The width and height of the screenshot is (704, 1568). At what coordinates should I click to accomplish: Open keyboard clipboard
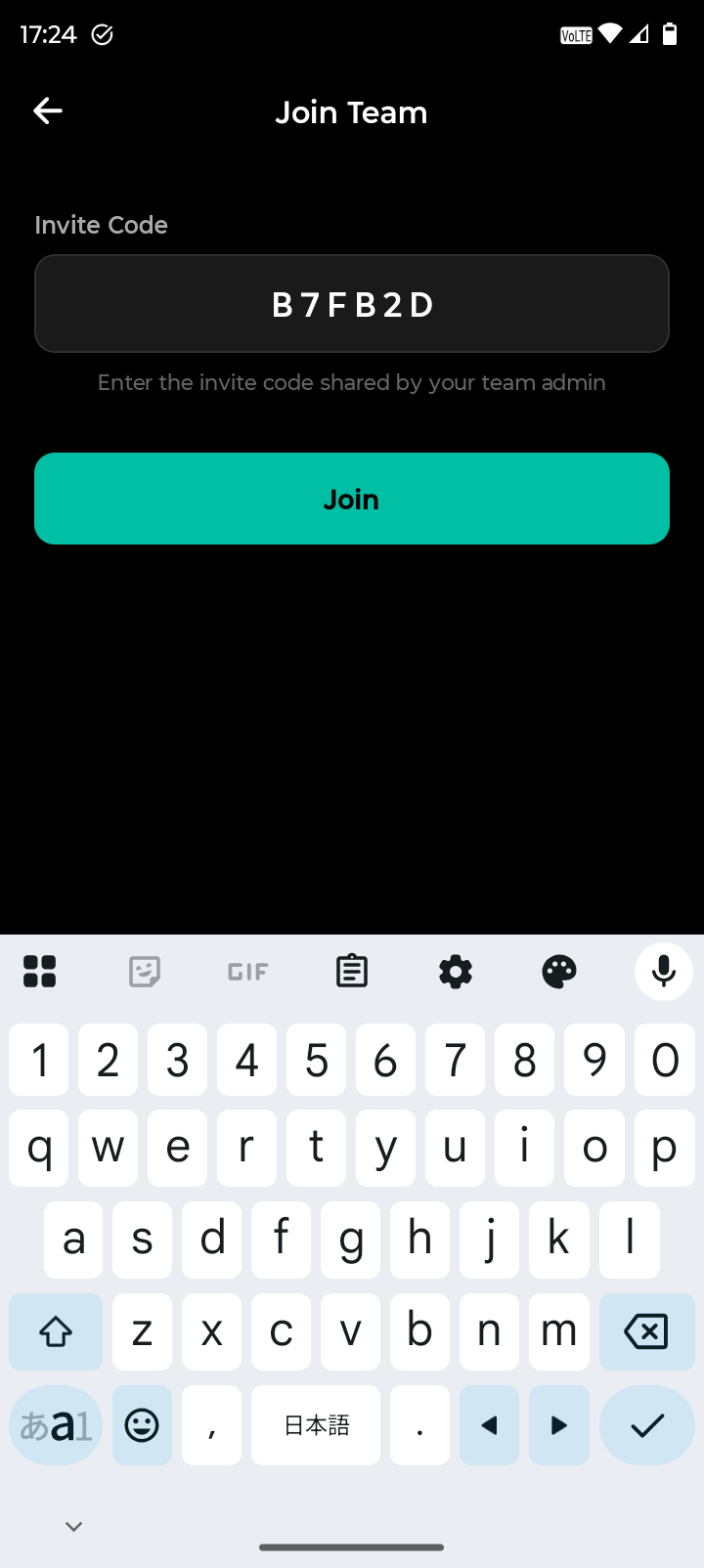tap(352, 972)
